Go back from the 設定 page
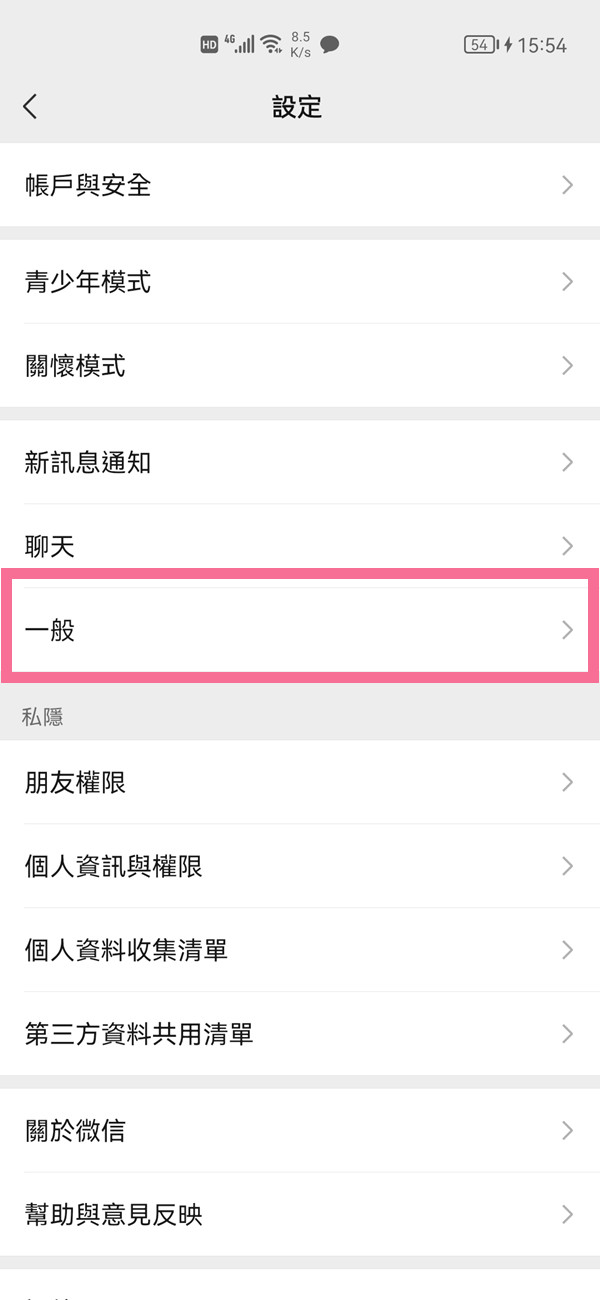Screen dimensions: 600x1300 (30, 107)
